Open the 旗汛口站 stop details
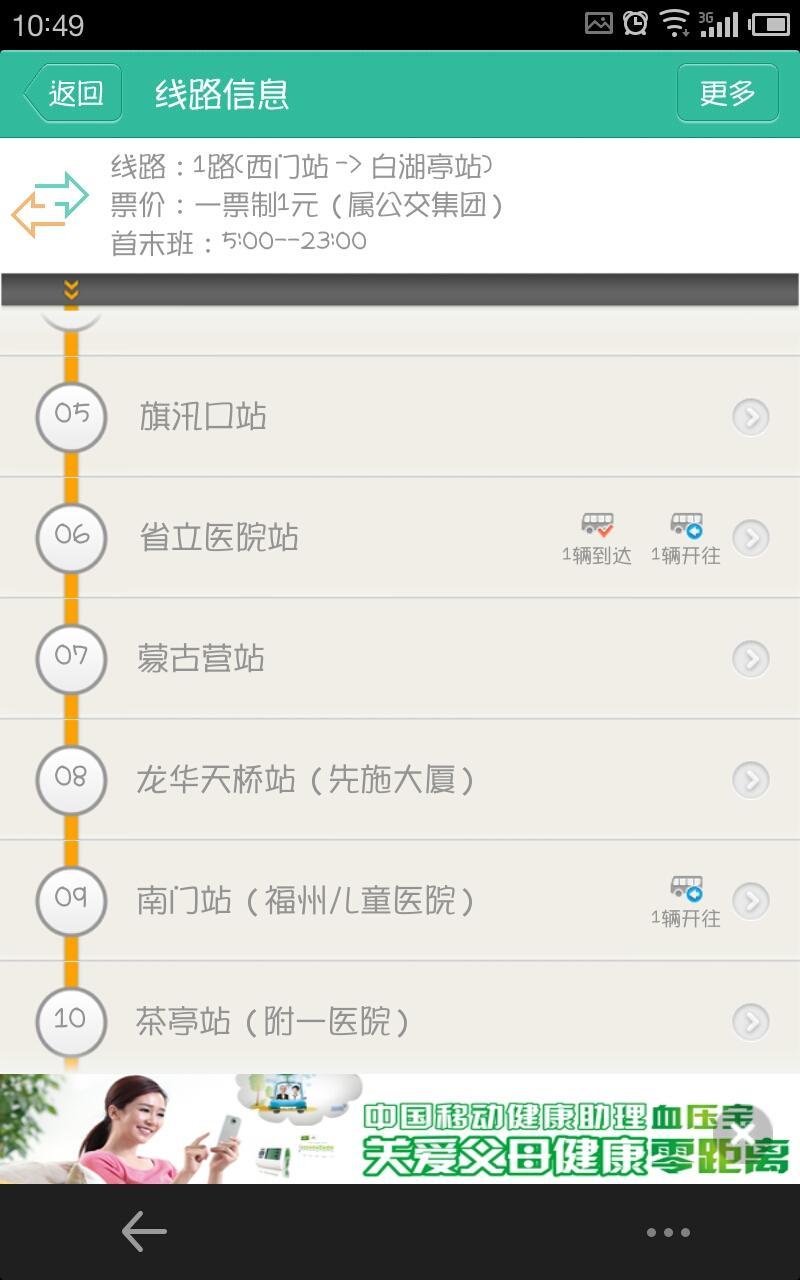This screenshot has height=1280, width=800. 400,416
